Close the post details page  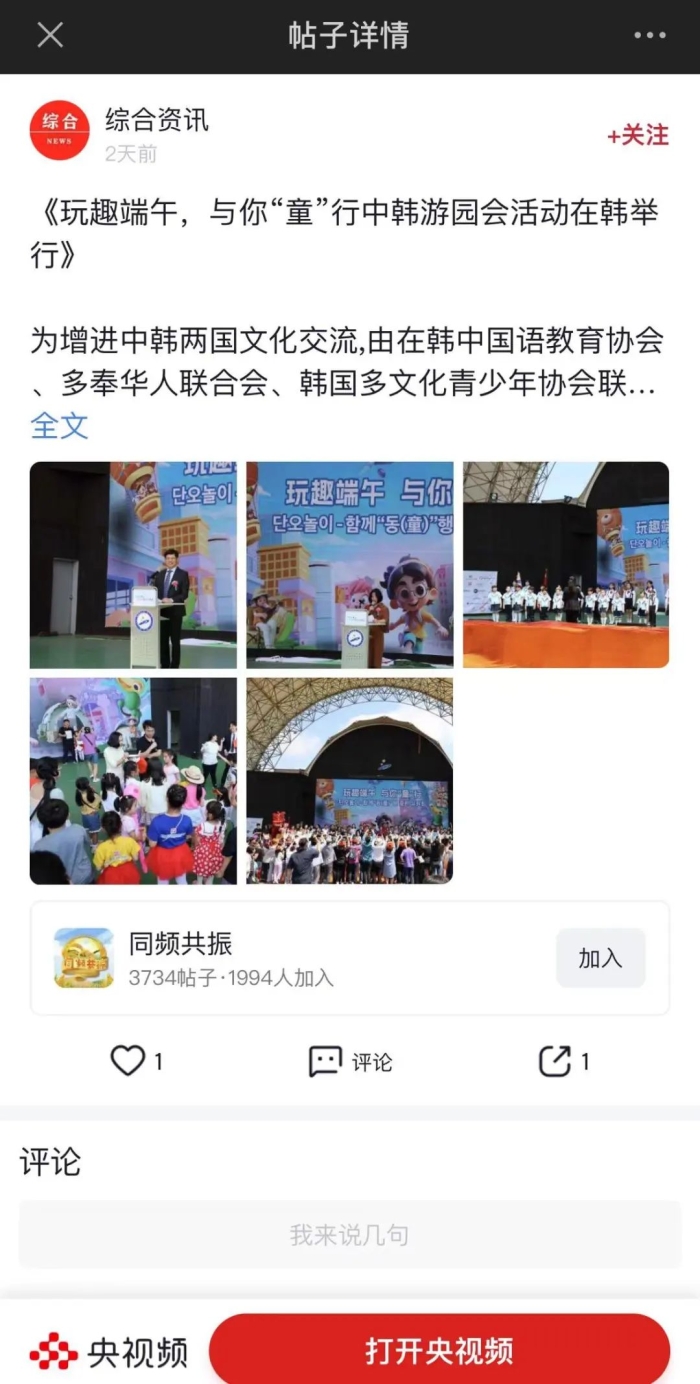[x=50, y=36]
